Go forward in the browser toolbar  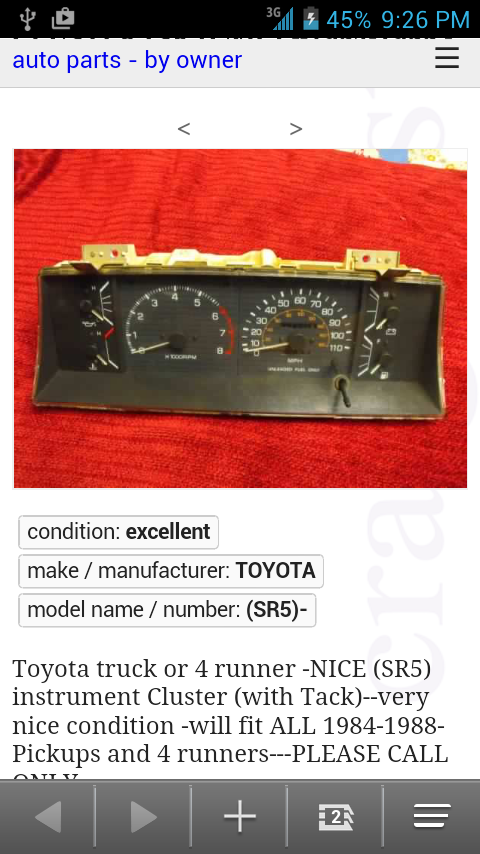(143, 817)
